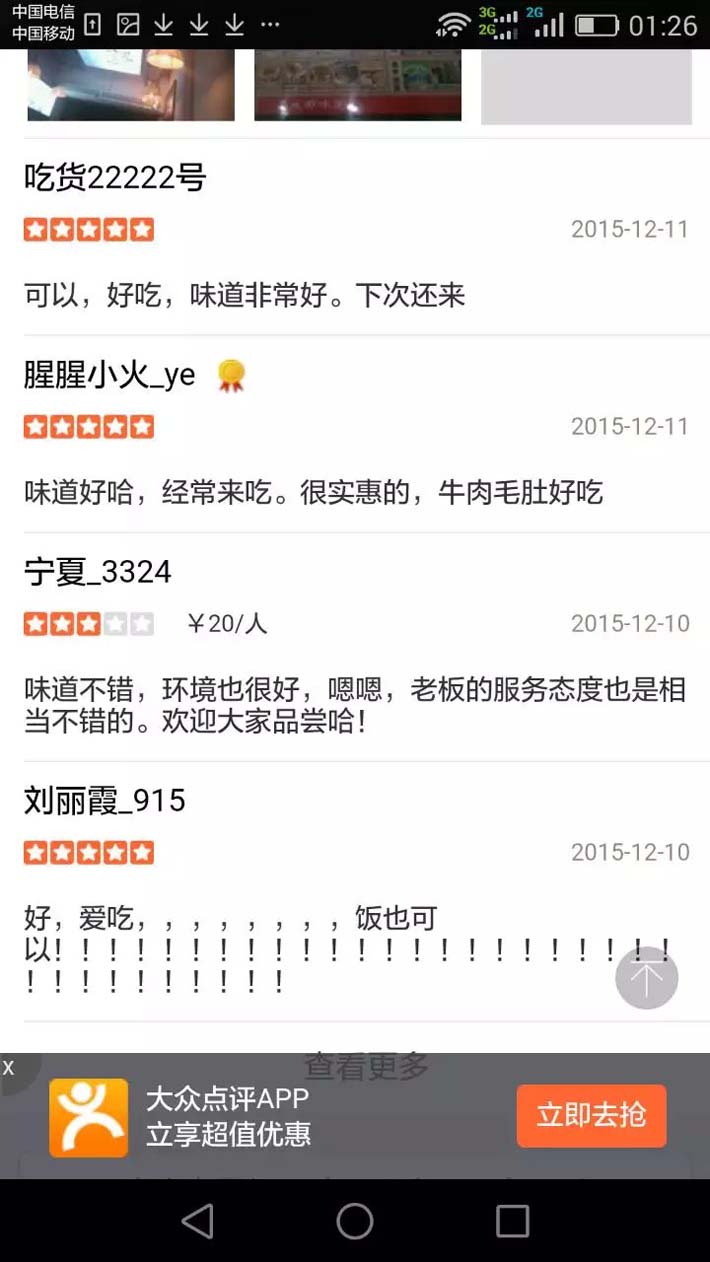The height and width of the screenshot is (1262, 710).
Task: Open the first review photo thumbnail
Action: click(131, 85)
